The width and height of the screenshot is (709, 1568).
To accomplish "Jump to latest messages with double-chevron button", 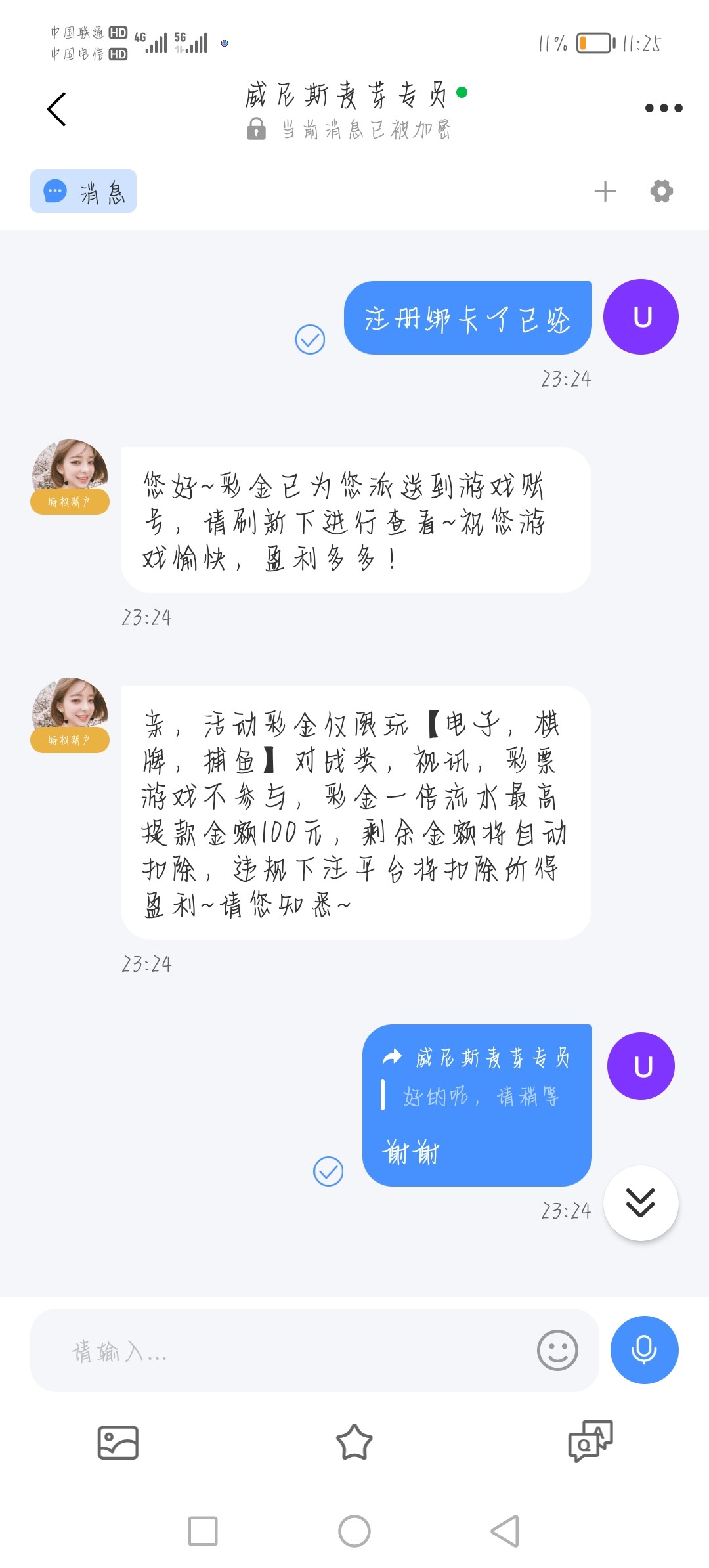I will click(x=640, y=1203).
